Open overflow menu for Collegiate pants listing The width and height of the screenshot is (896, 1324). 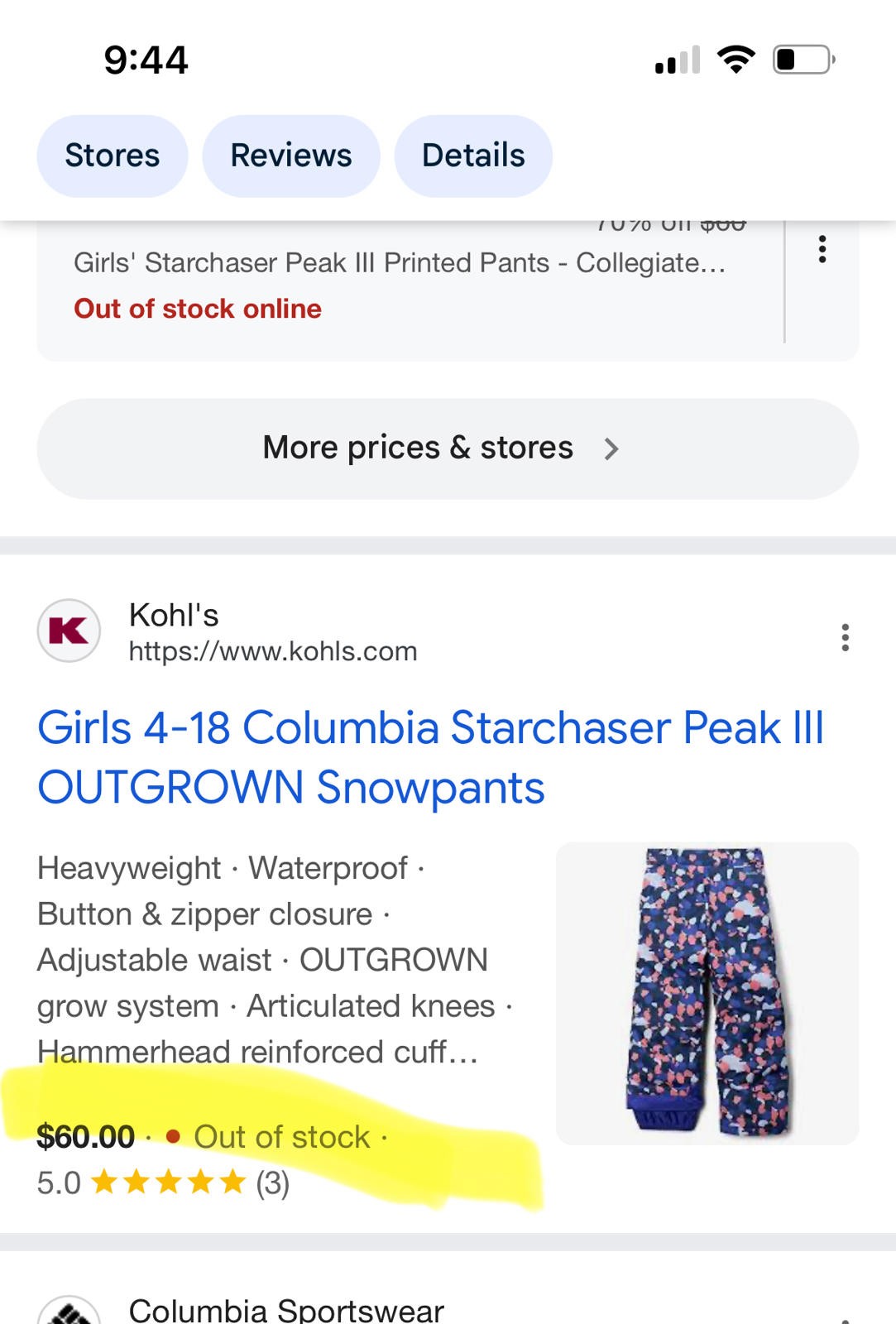(822, 249)
